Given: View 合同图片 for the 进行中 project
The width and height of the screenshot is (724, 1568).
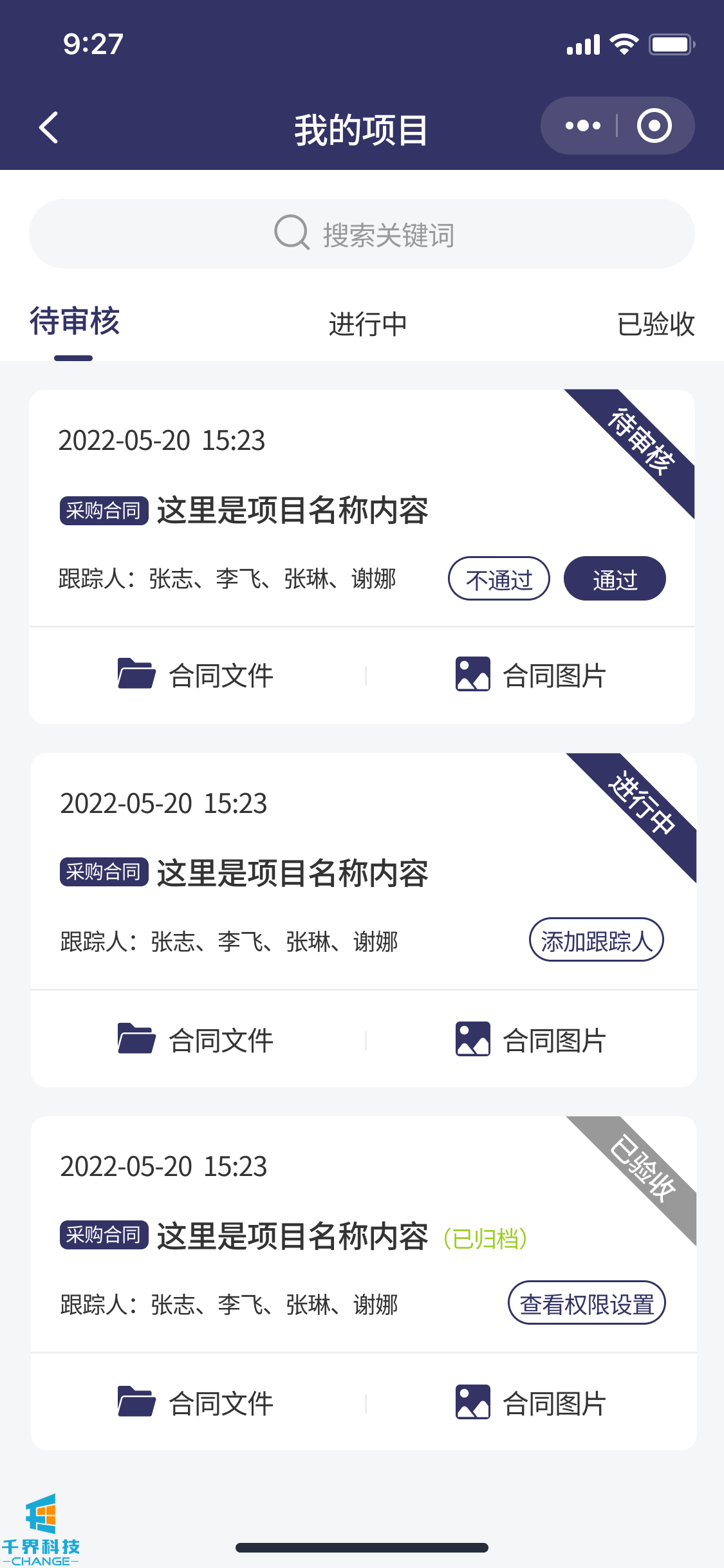Looking at the screenshot, I should pyautogui.click(x=530, y=1040).
